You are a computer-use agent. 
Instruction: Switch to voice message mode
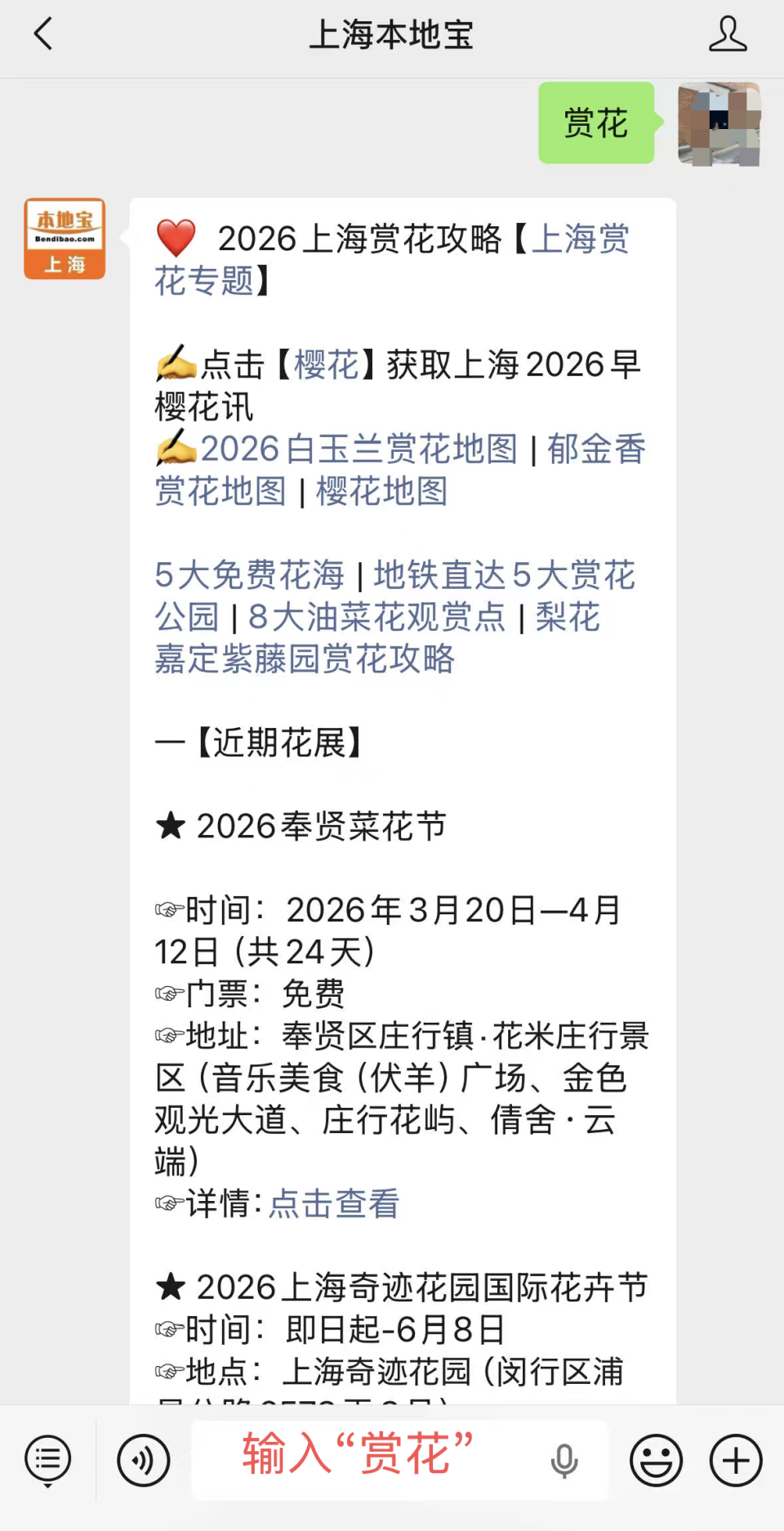point(144,1460)
